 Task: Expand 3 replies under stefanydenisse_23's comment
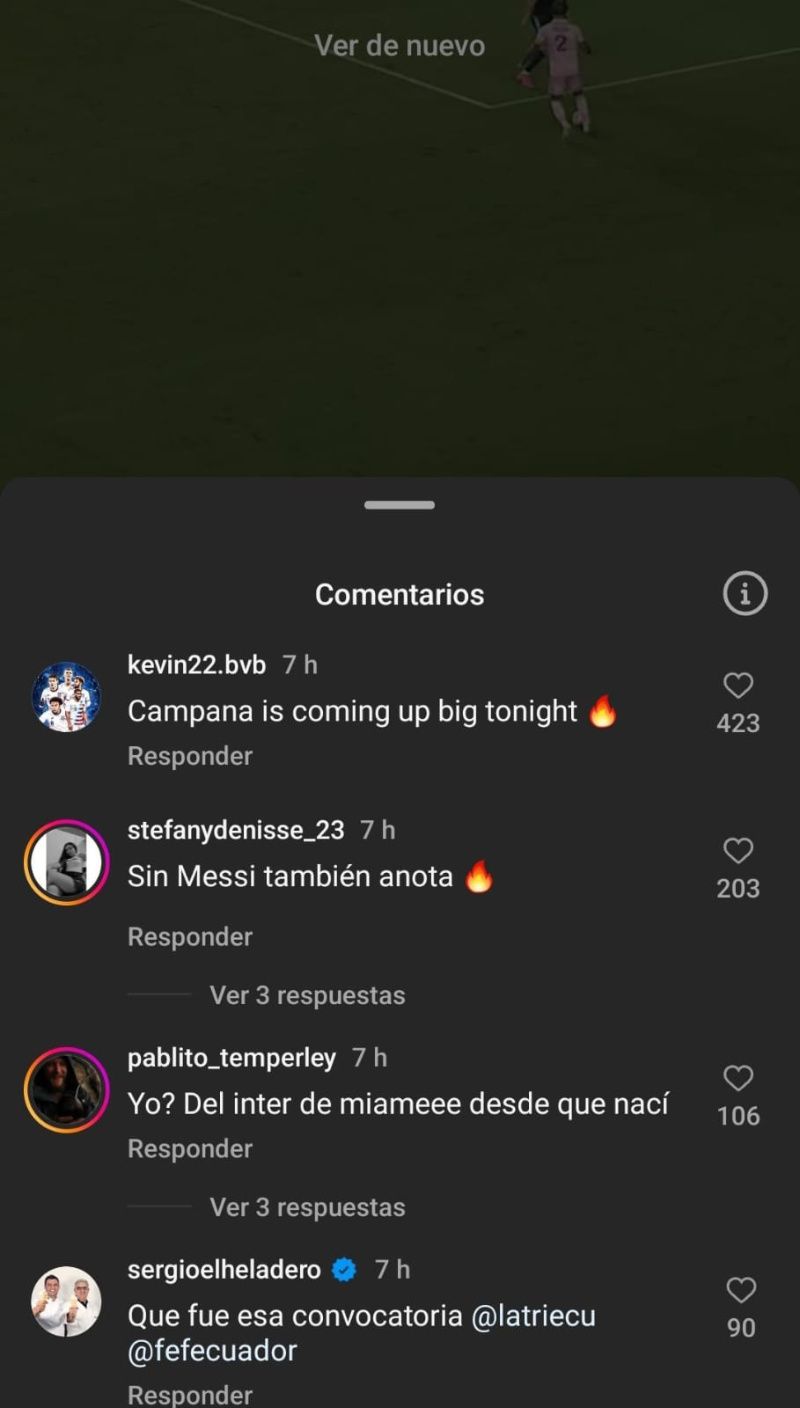307,995
